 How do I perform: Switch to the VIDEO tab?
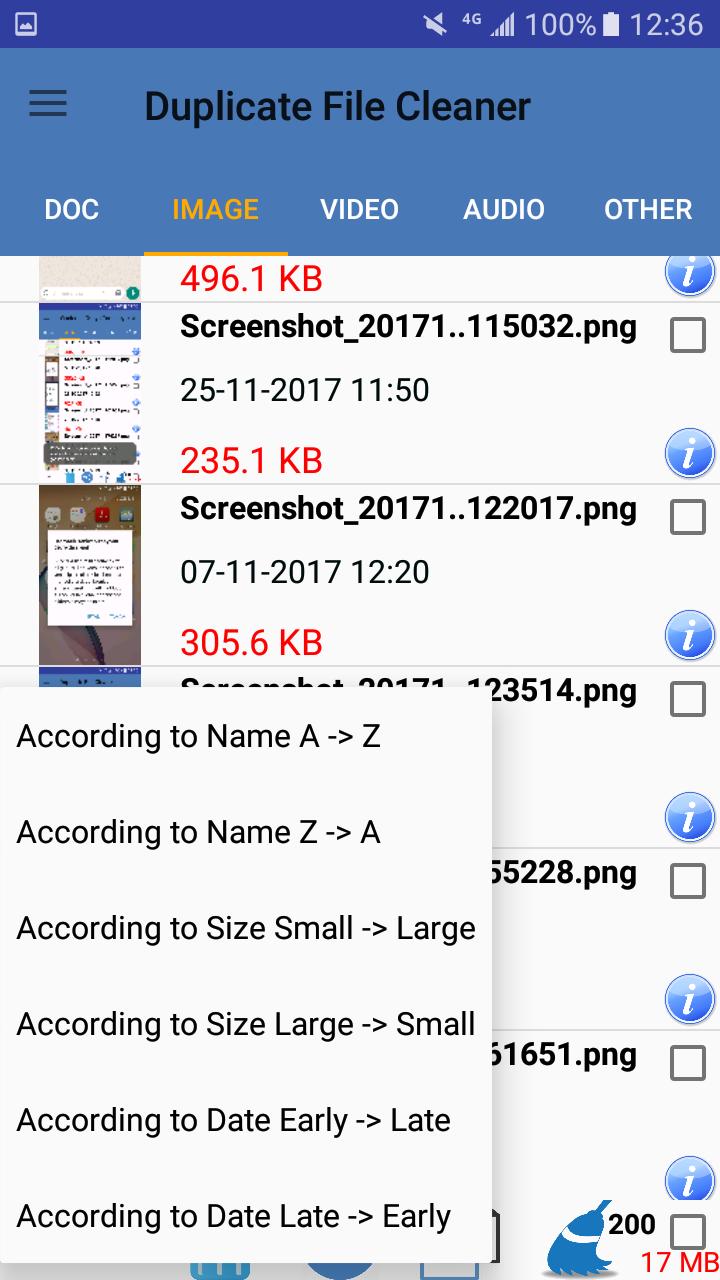[359, 209]
